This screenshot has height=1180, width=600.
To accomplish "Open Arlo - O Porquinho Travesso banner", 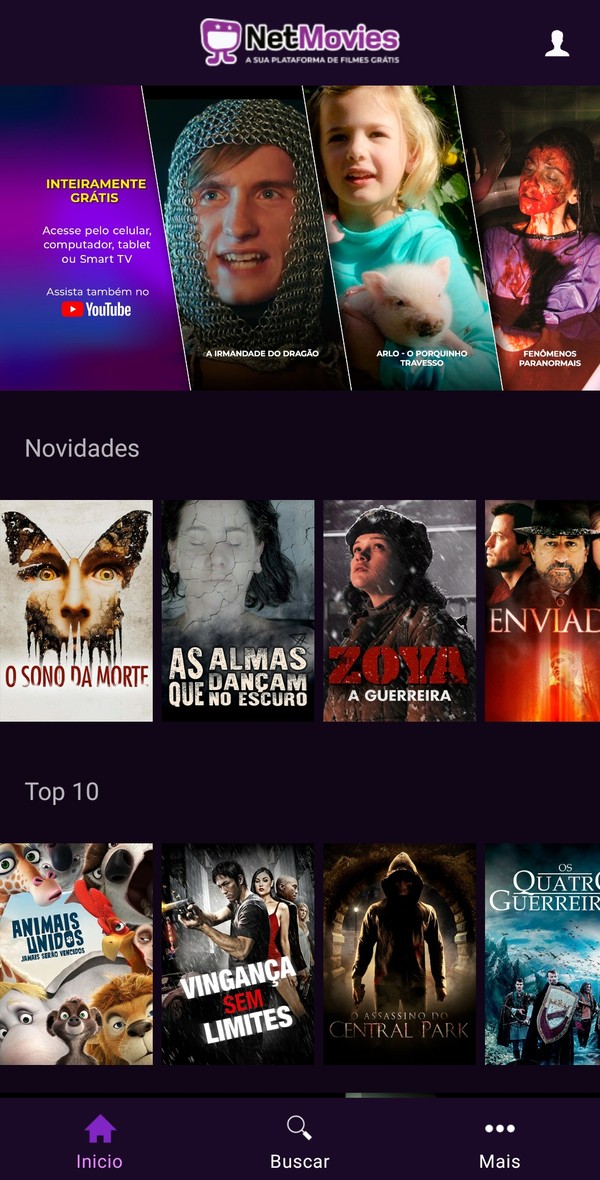I will (x=405, y=240).
